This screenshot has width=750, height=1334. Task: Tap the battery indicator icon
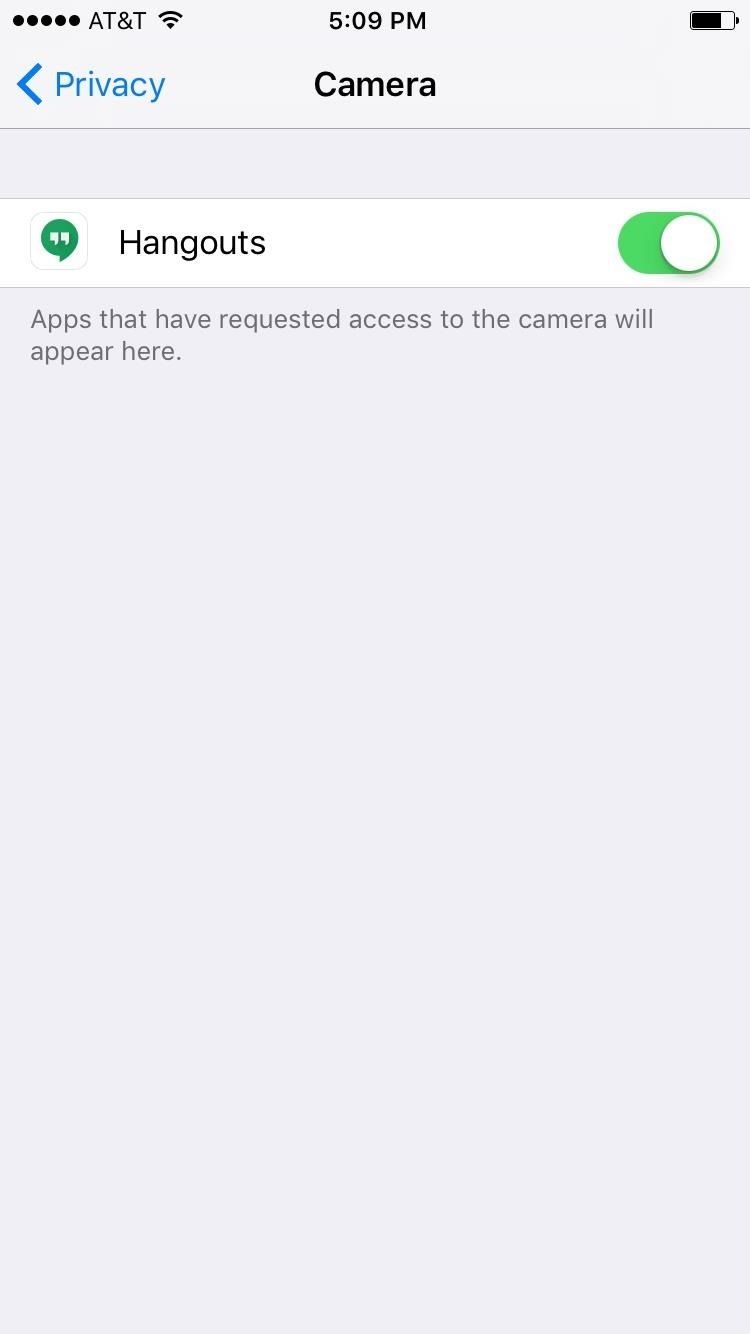coord(712,19)
